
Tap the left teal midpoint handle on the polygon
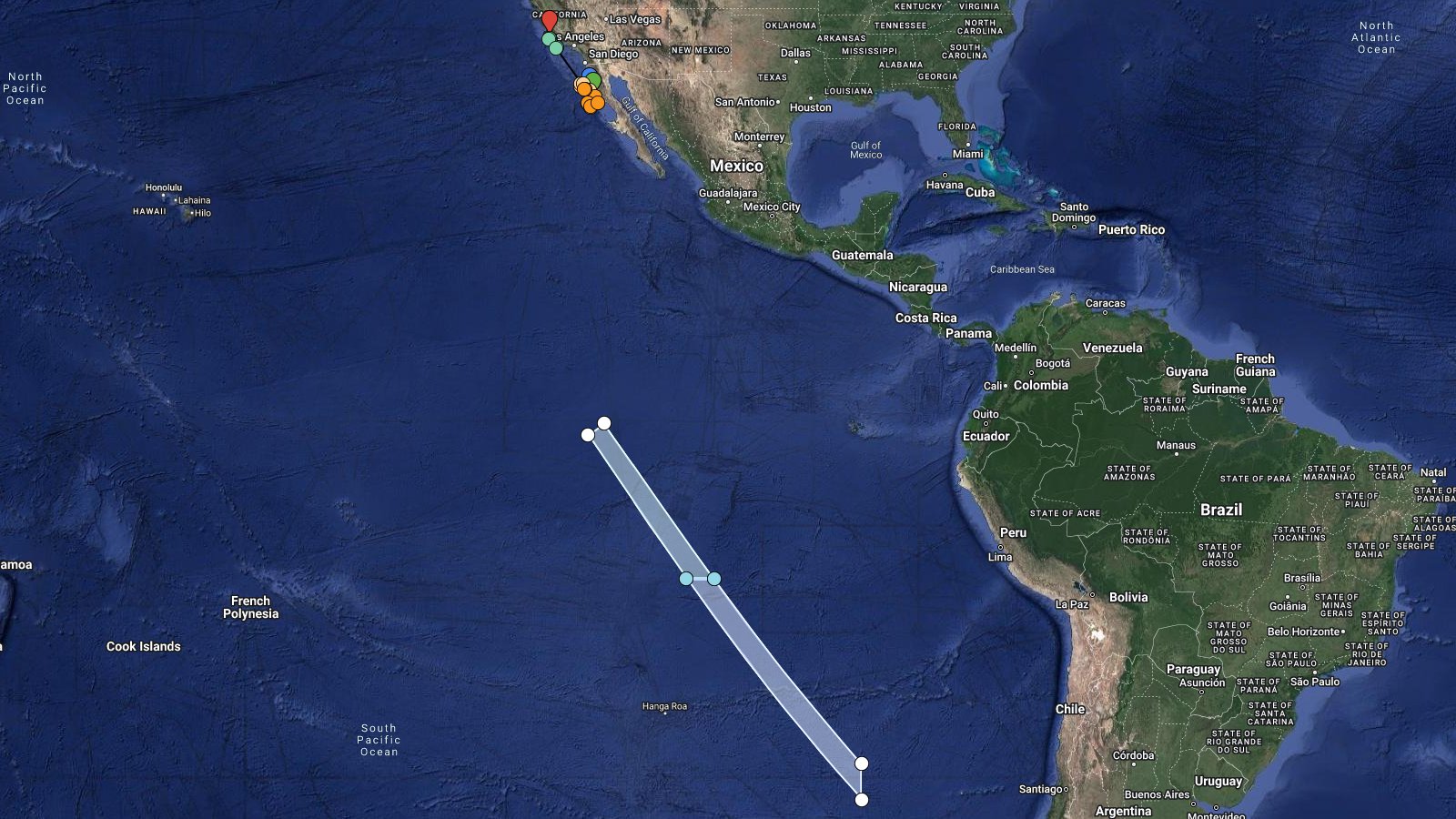click(x=686, y=578)
